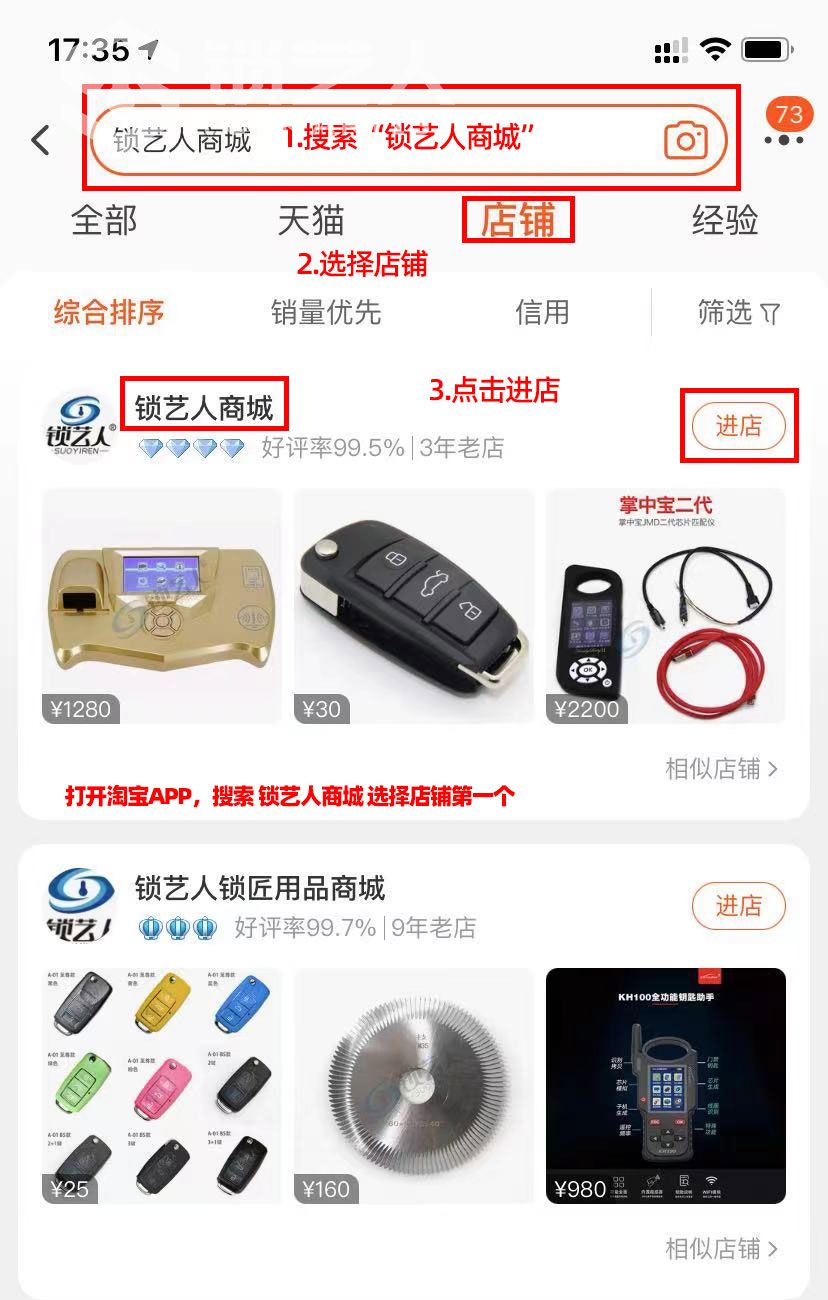This screenshot has width=828, height=1300.
Task: Sort by 销量优先
Action: tap(326, 312)
